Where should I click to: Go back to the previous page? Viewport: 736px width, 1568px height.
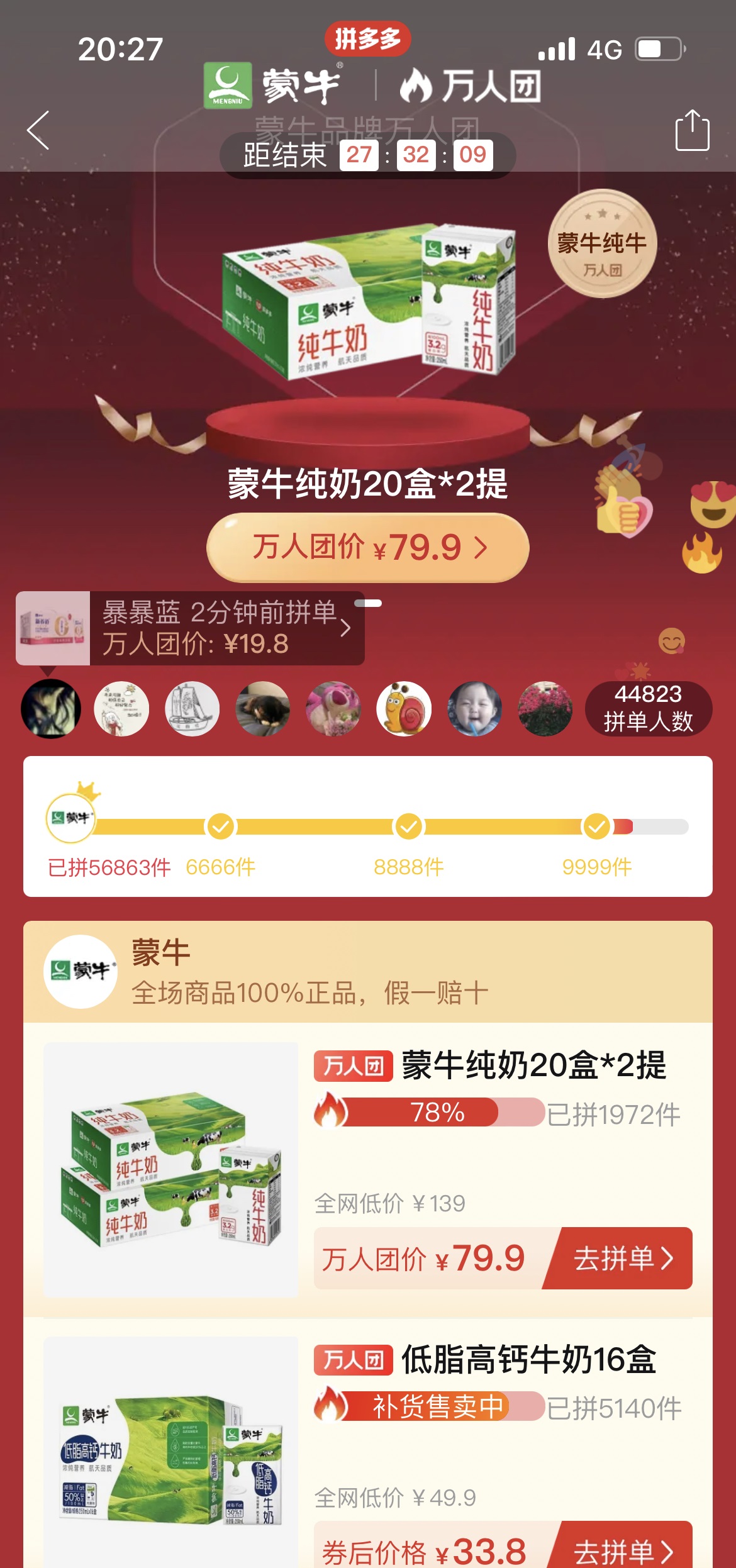[x=38, y=130]
